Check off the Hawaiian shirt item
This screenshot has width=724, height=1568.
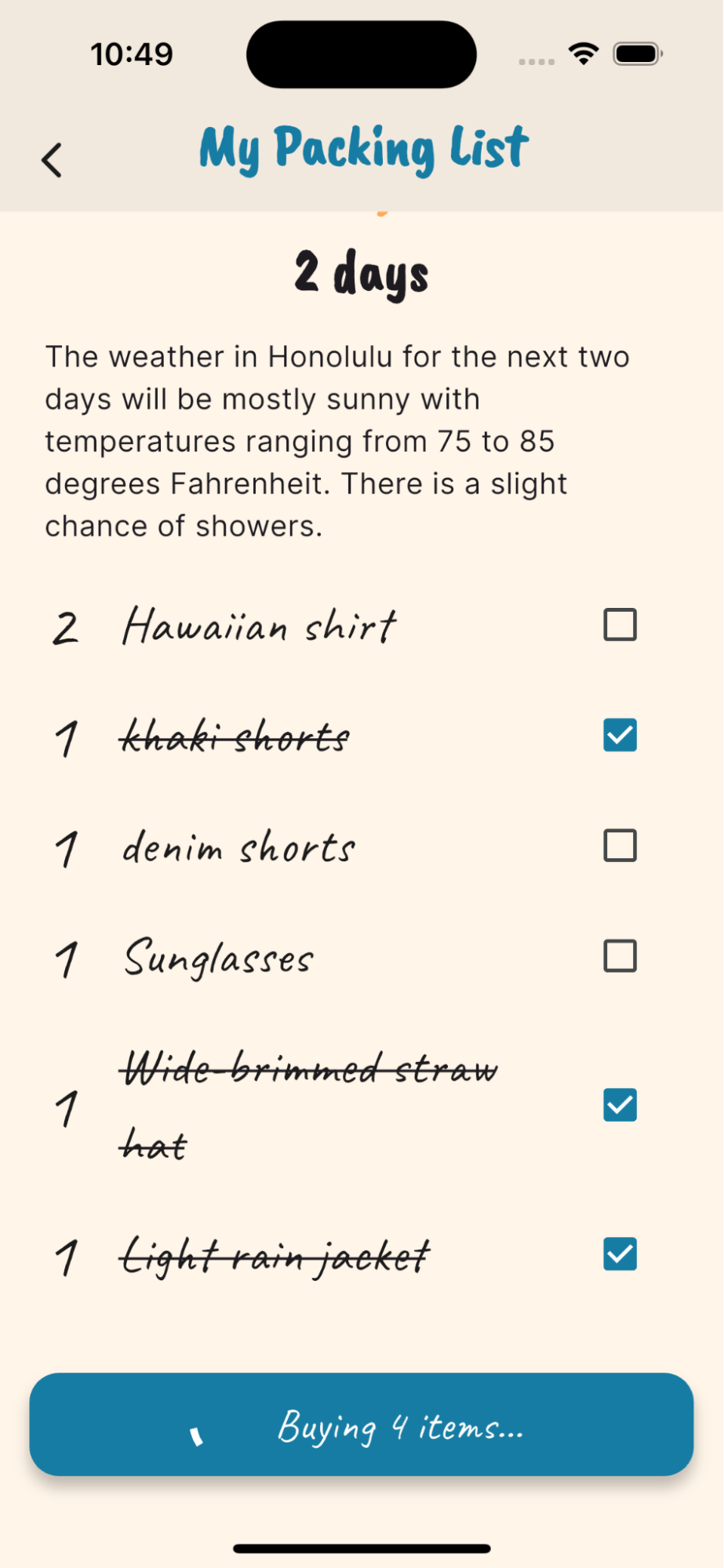[620, 625]
